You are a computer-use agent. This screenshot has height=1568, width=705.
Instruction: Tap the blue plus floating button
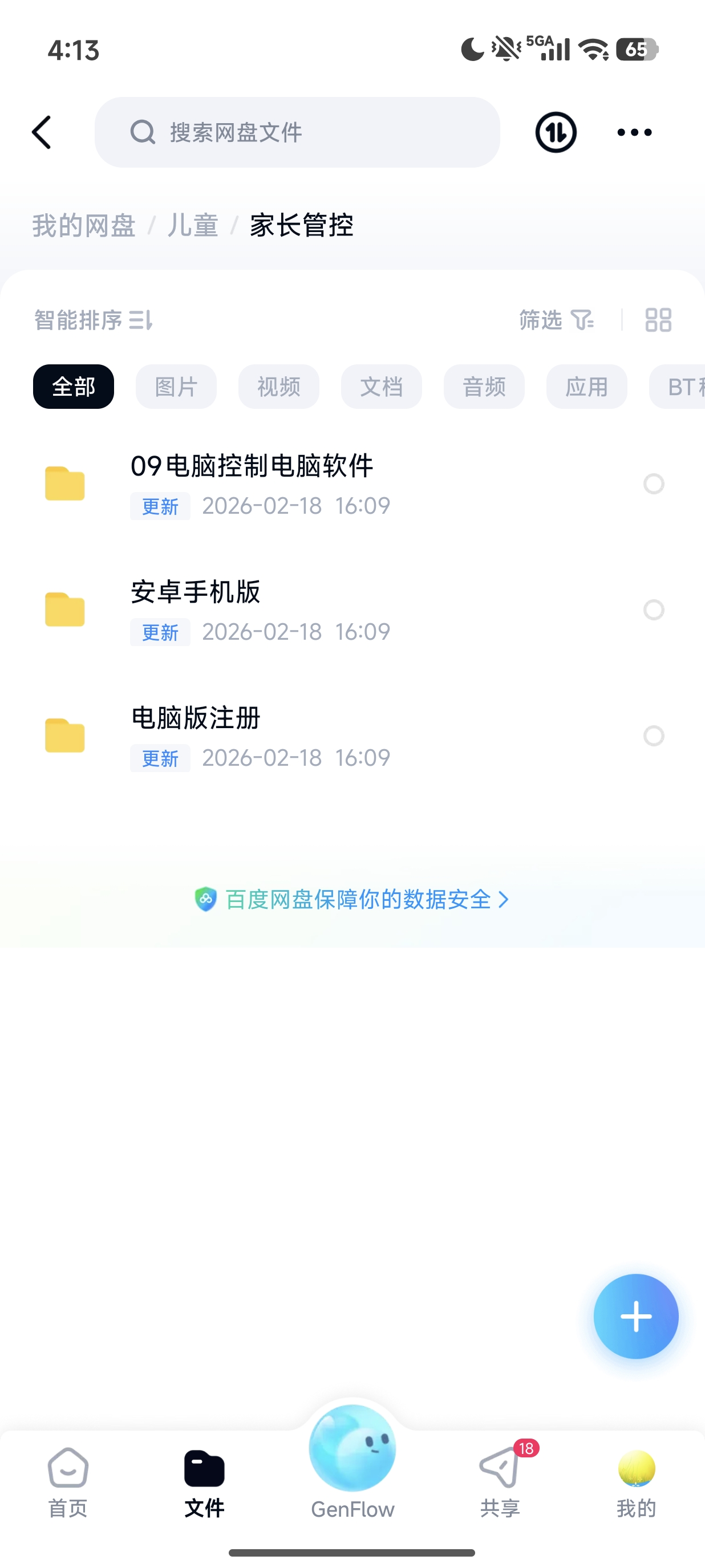pyautogui.click(x=635, y=1316)
